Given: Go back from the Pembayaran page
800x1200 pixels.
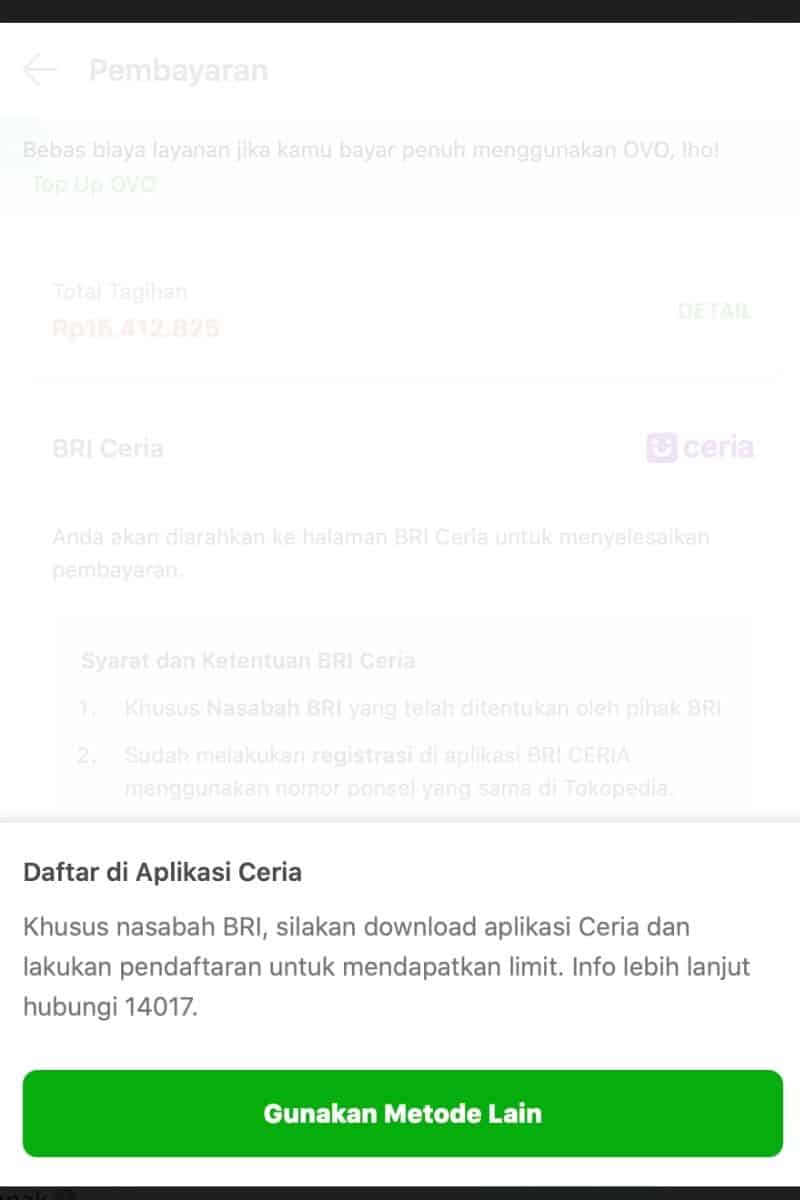Looking at the screenshot, I should pyautogui.click(x=40, y=70).
